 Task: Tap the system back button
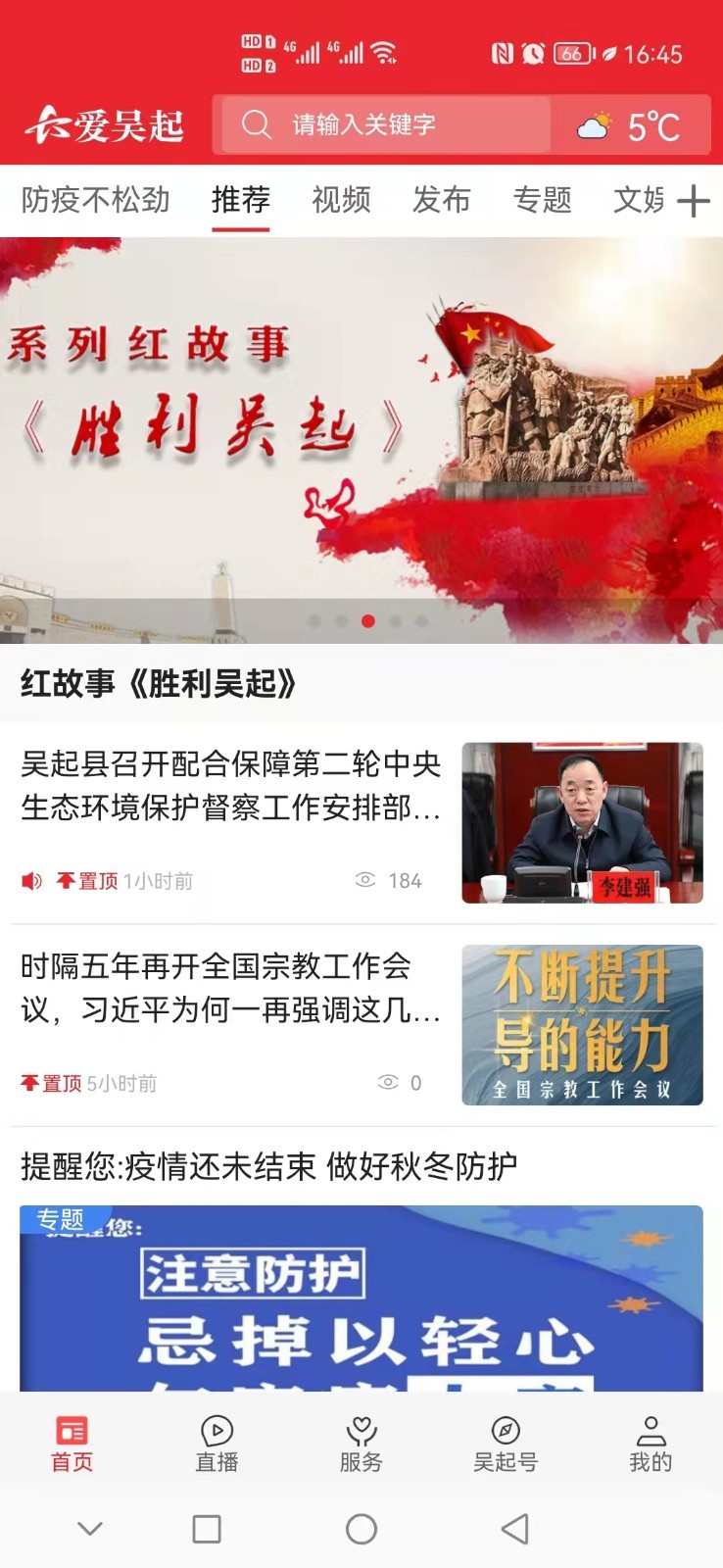pyautogui.click(x=515, y=1529)
